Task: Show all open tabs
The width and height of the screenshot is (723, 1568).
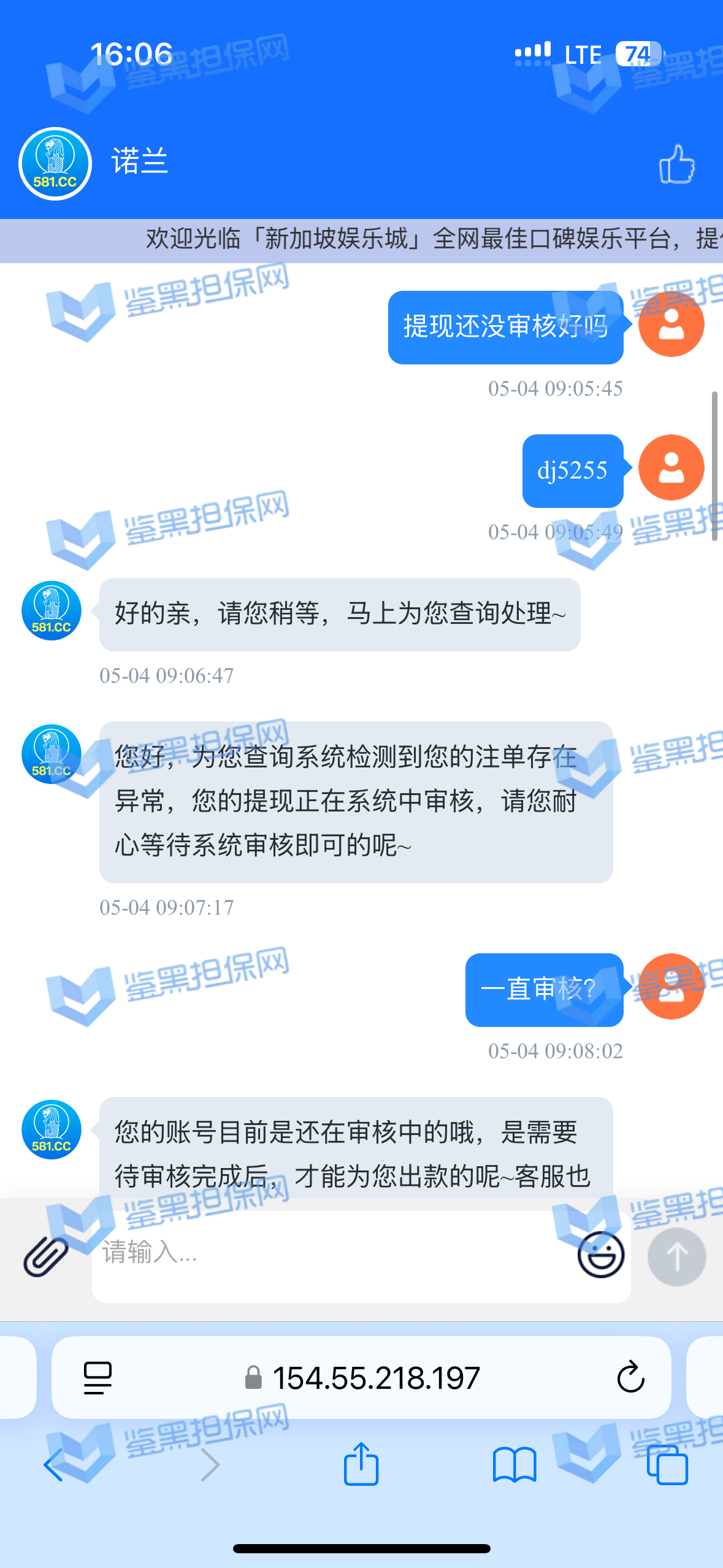Action: 667,1464
